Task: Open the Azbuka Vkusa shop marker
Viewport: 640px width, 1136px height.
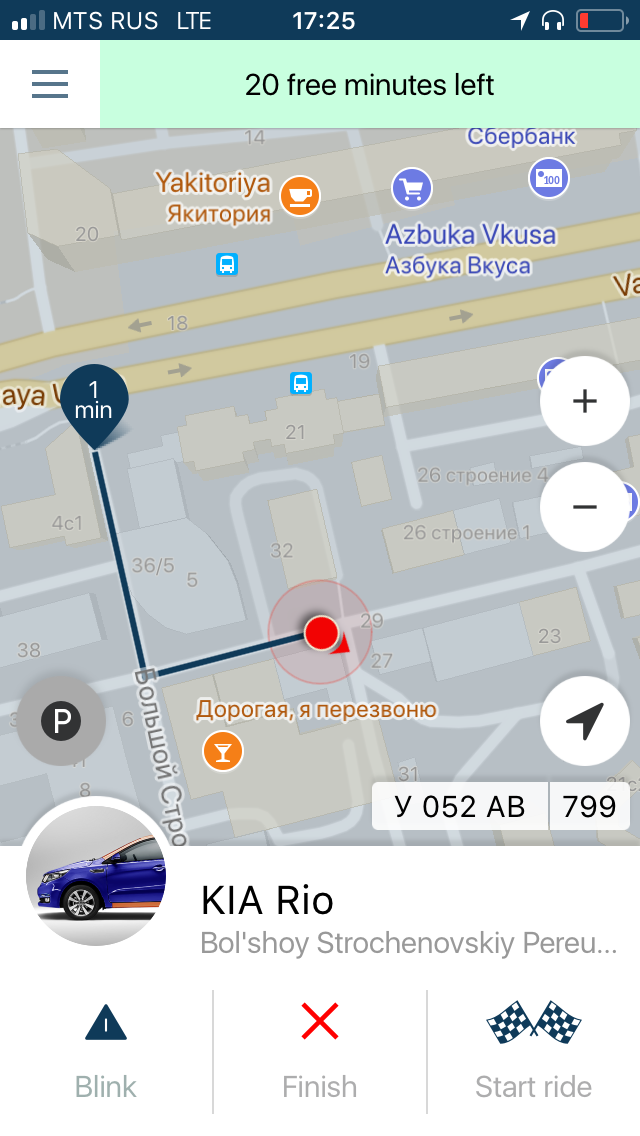Action: tap(411, 187)
